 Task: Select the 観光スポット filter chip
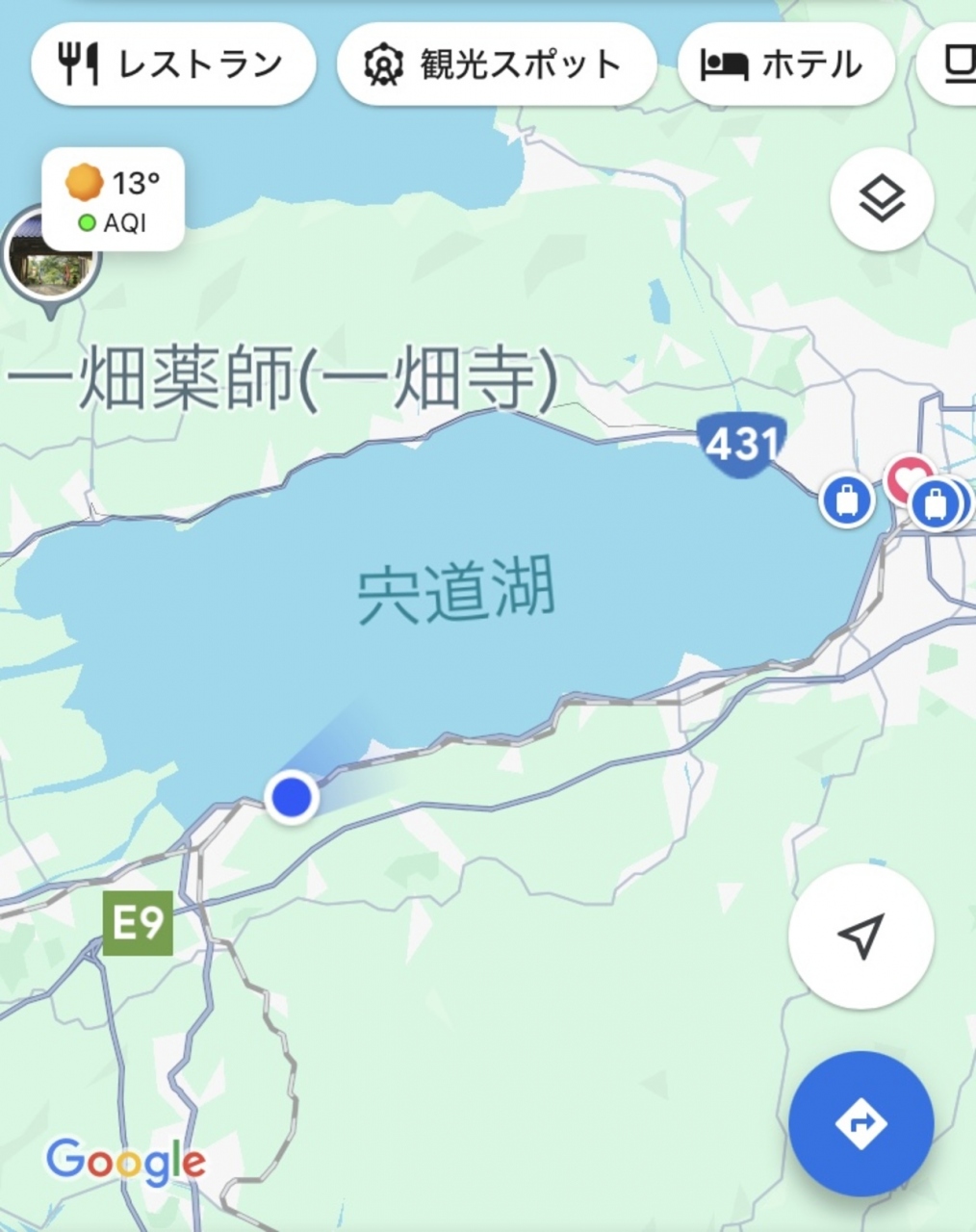click(496, 65)
